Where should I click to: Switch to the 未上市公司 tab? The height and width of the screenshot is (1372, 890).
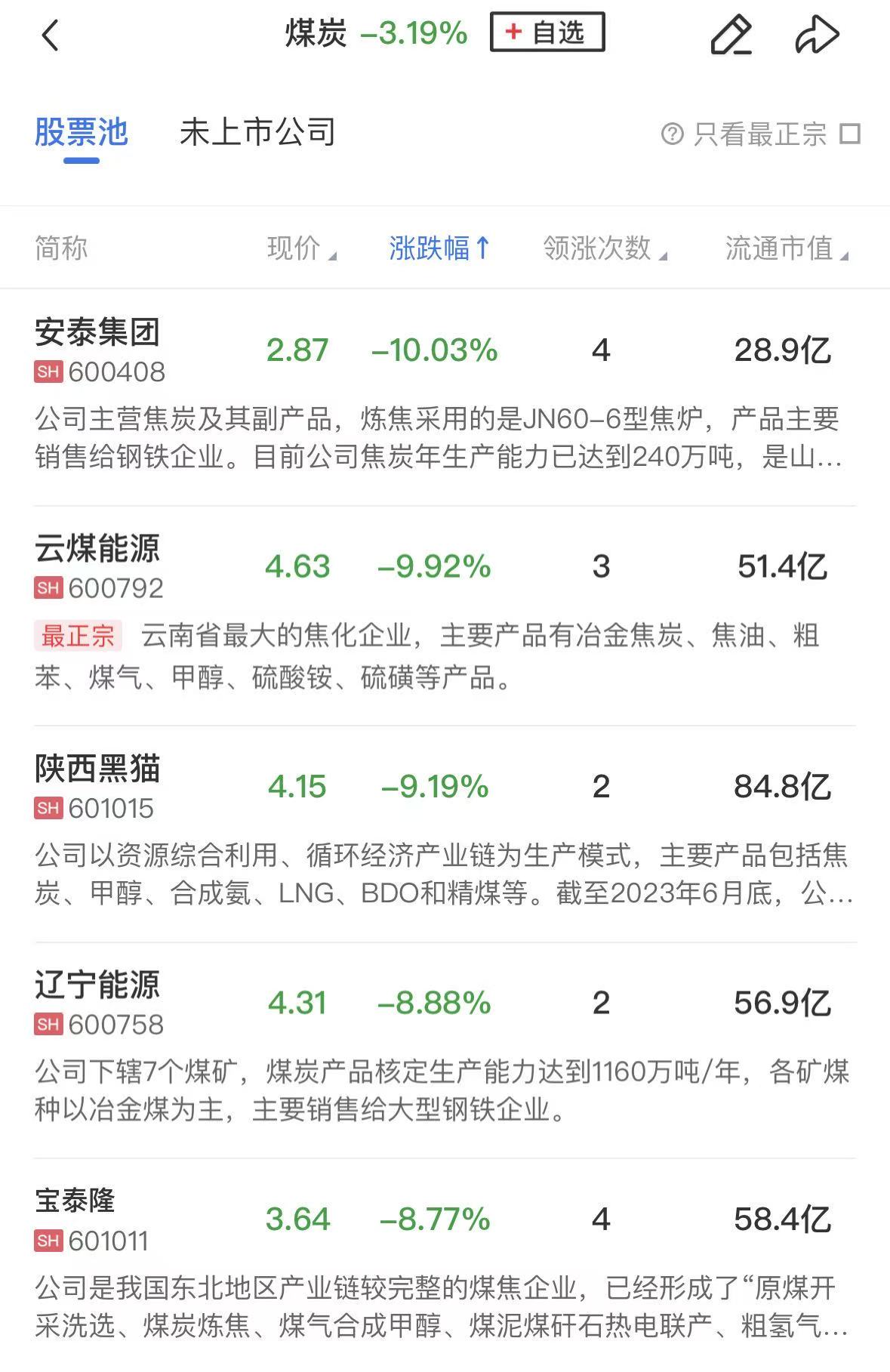(x=257, y=133)
